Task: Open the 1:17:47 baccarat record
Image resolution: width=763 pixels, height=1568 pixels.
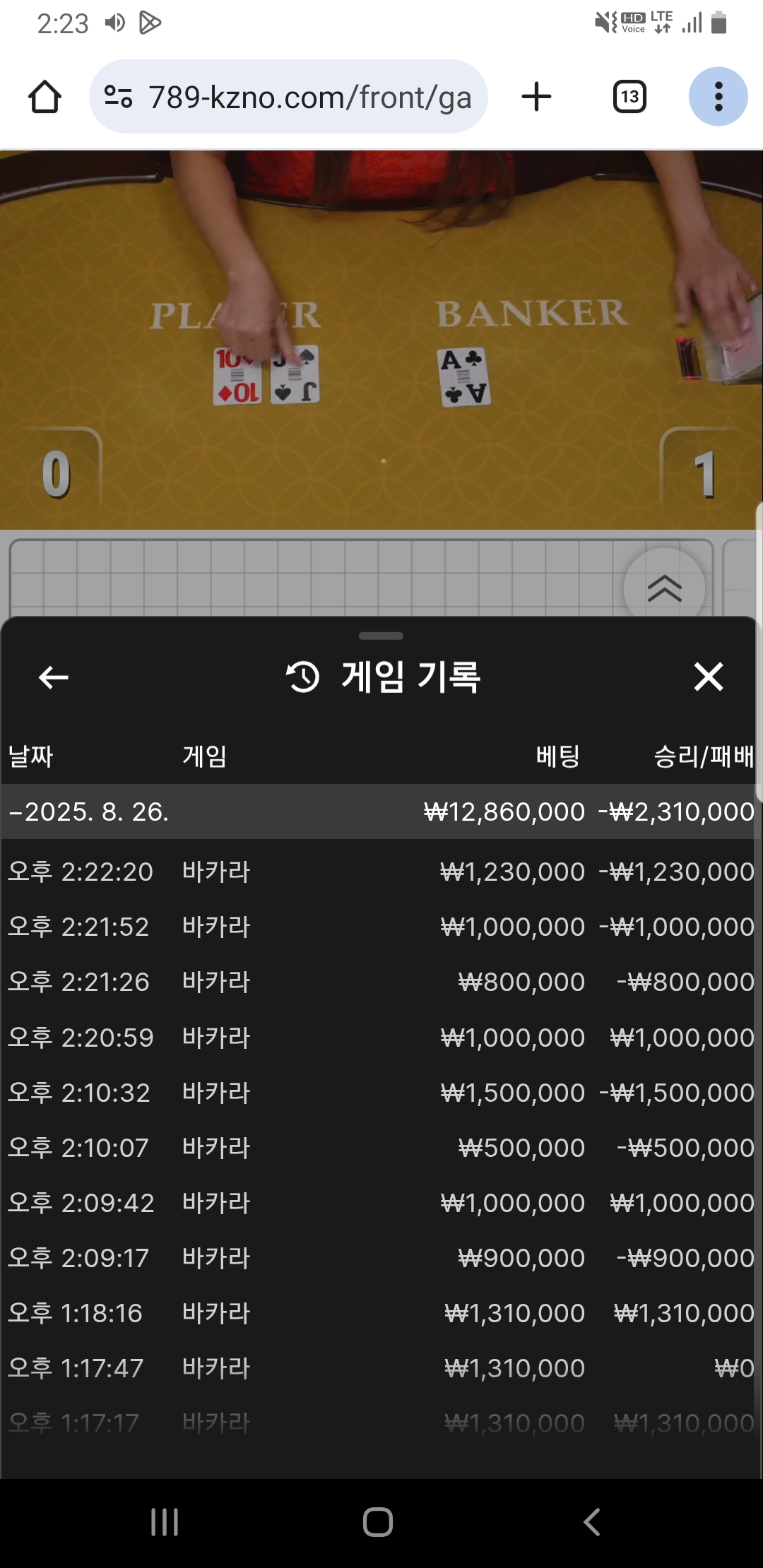Action: tap(380, 1368)
